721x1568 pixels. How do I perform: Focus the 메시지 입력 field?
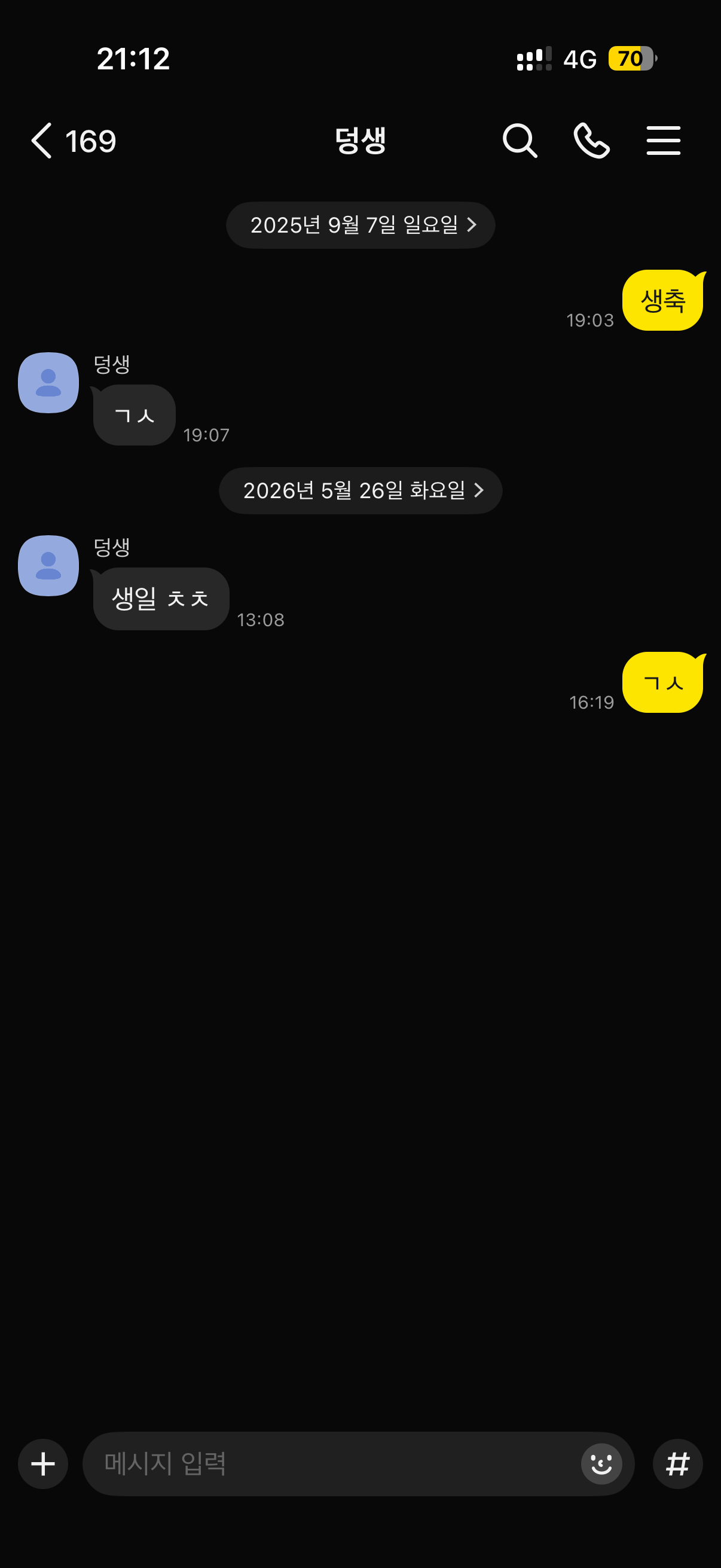(x=332, y=1464)
